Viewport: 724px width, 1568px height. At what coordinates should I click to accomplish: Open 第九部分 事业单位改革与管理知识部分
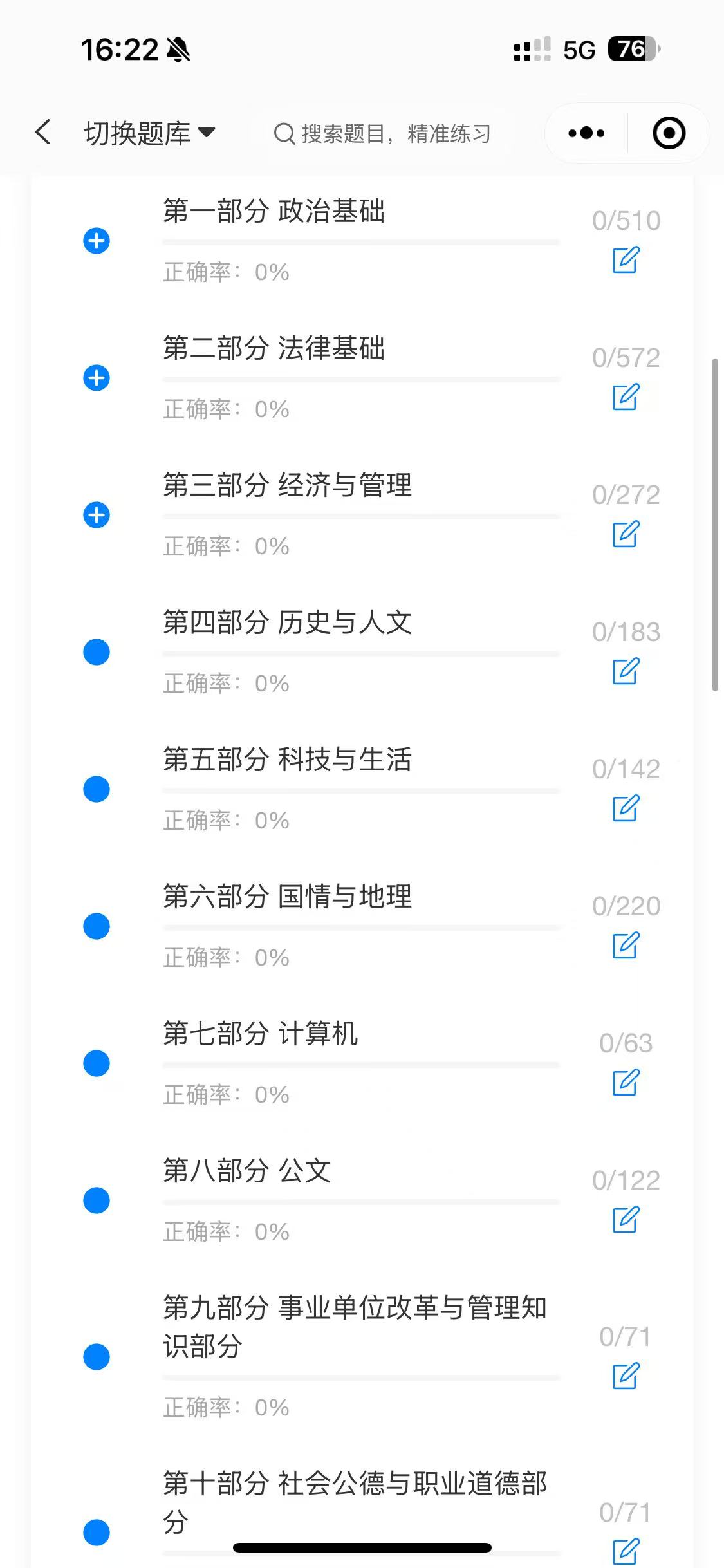point(354,1327)
